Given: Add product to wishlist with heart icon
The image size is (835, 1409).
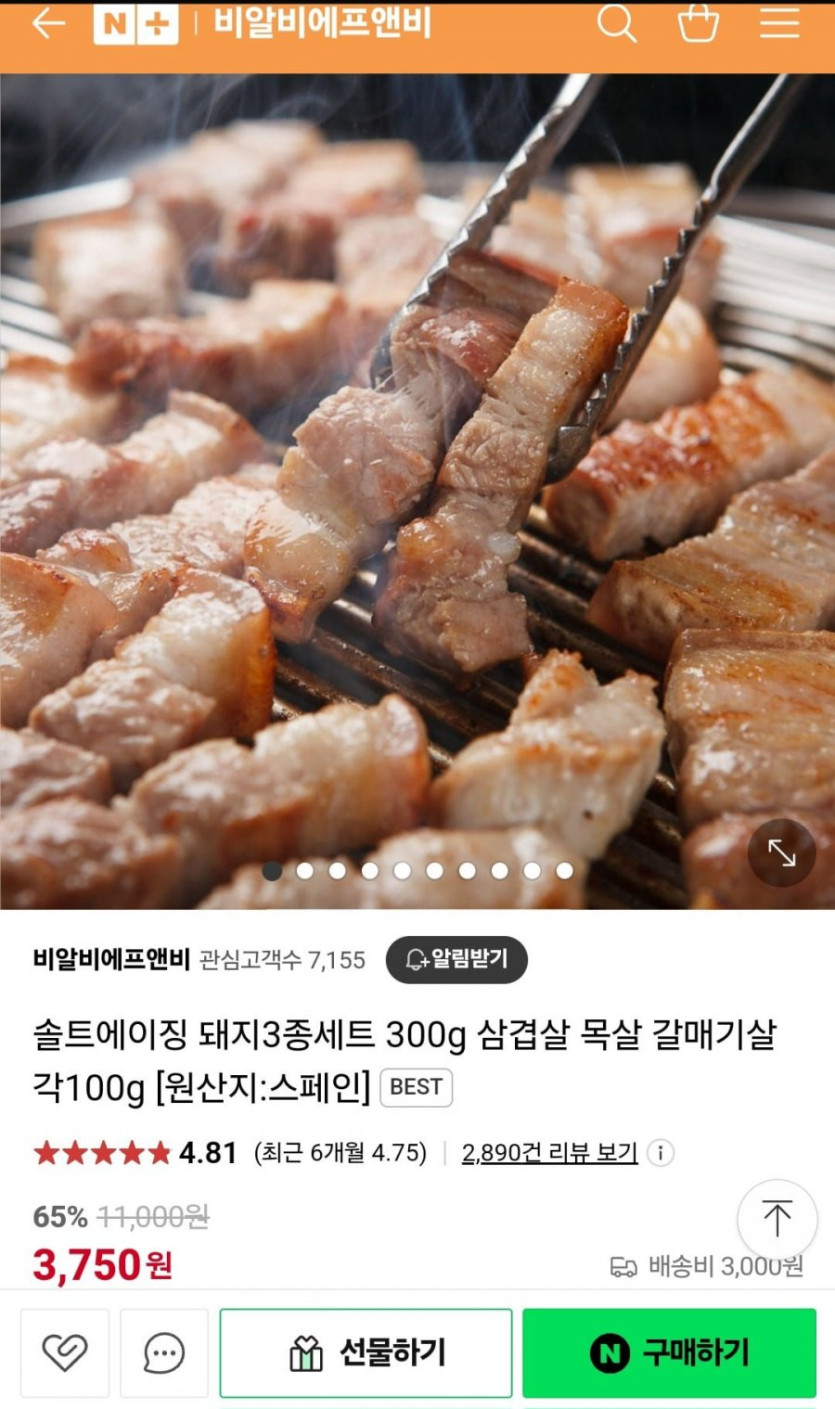Looking at the screenshot, I should (65, 1353).
